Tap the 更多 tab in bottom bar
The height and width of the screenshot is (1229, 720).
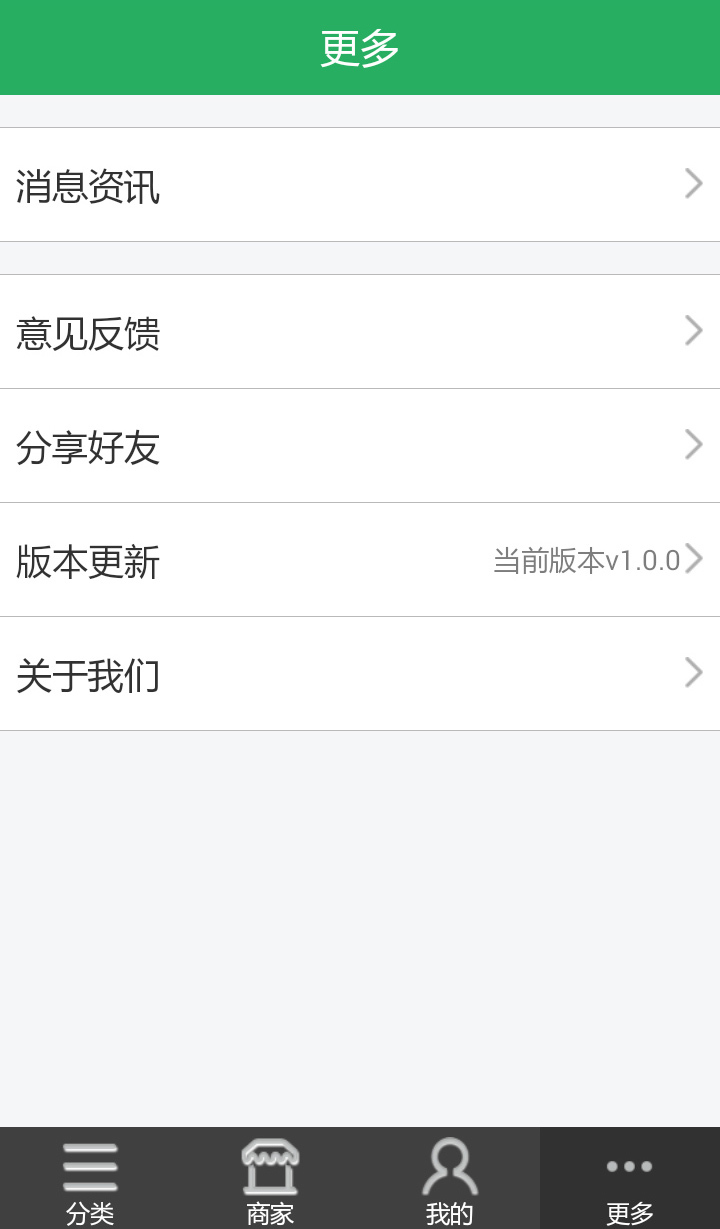coord(630,1178)
